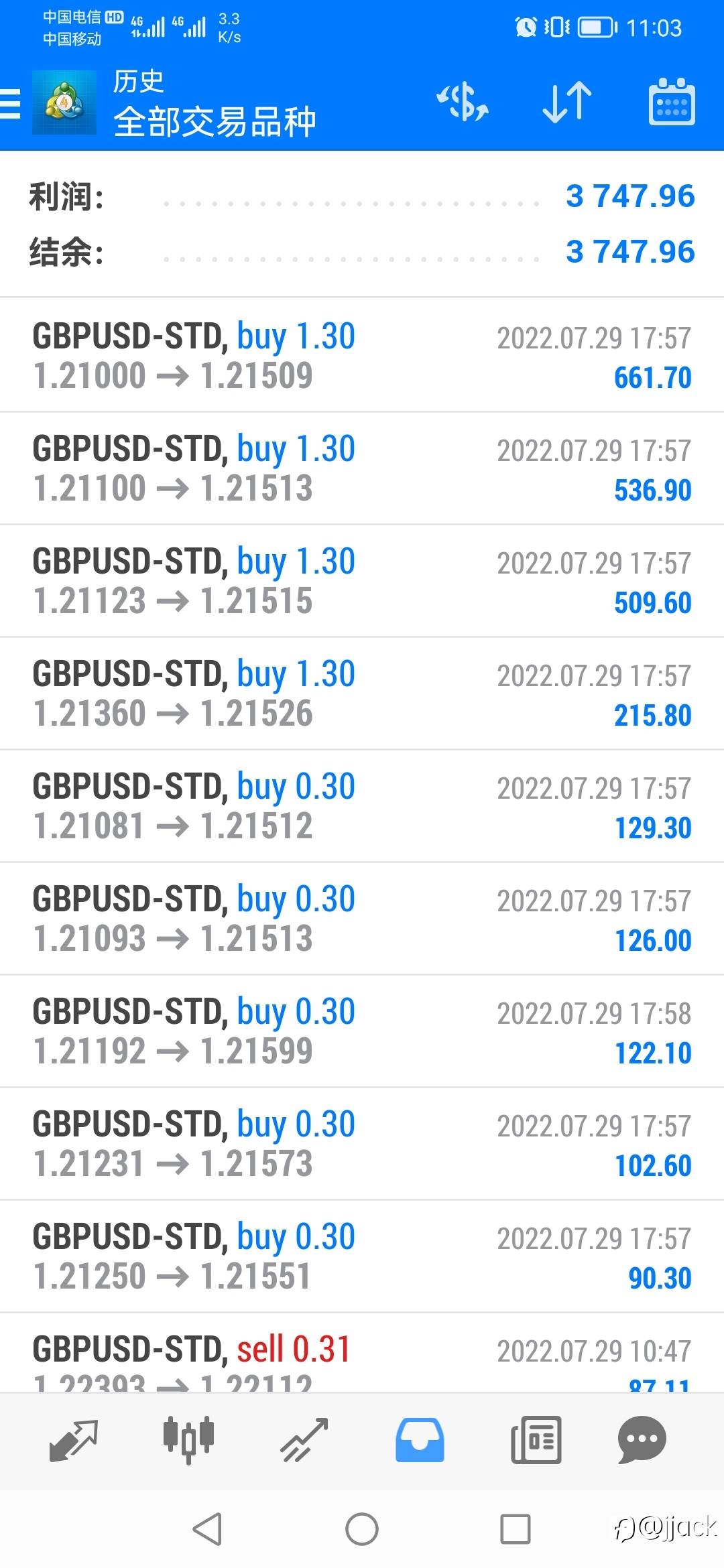Open the buy 0.30 trade earning 129.30
This screenshot has height=1568, width=724.
tap(362, 806)
